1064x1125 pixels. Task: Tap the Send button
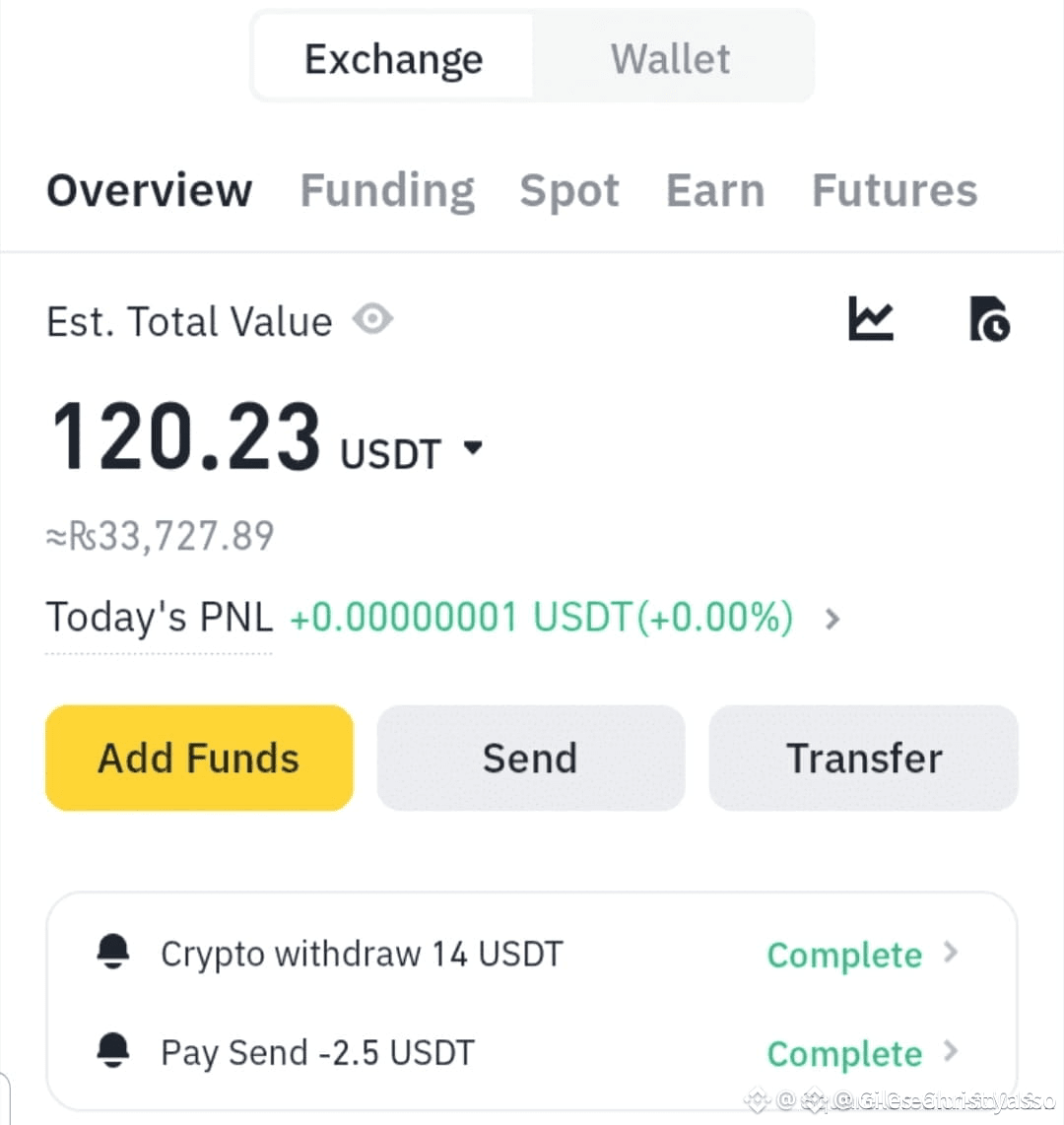click(x=530, y=758)
